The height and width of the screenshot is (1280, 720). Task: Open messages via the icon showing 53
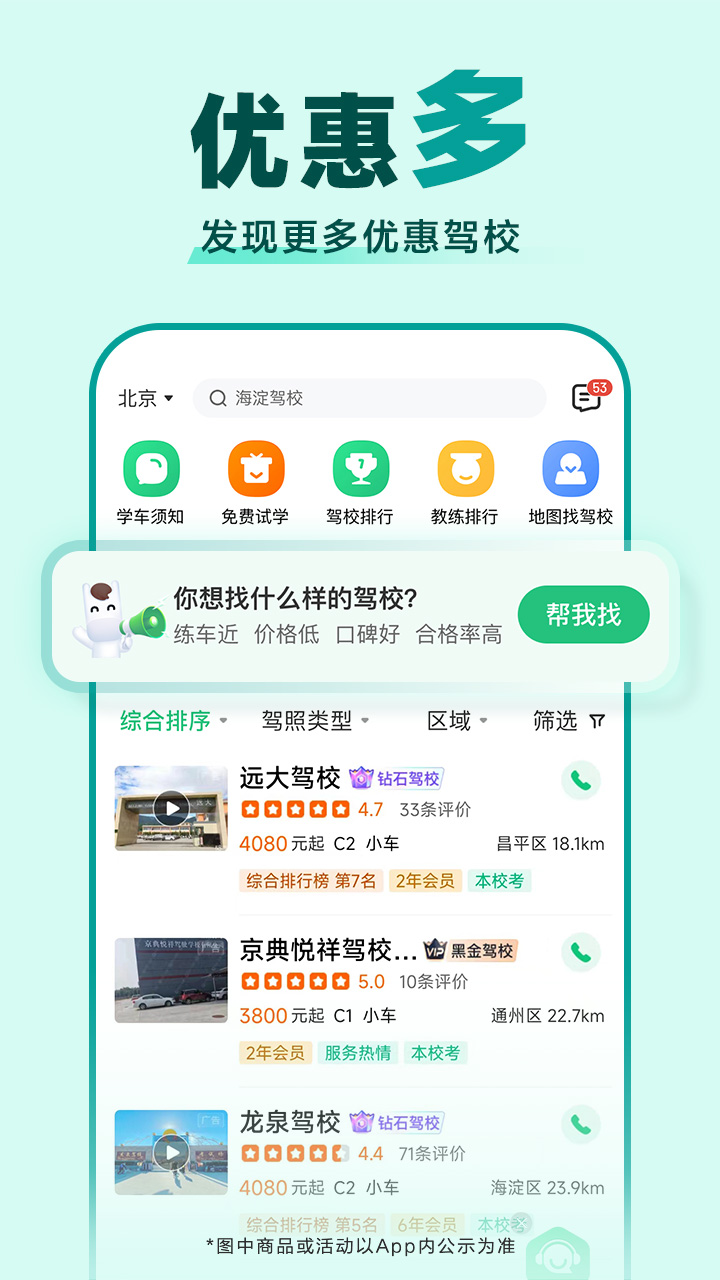pos(589,396)
